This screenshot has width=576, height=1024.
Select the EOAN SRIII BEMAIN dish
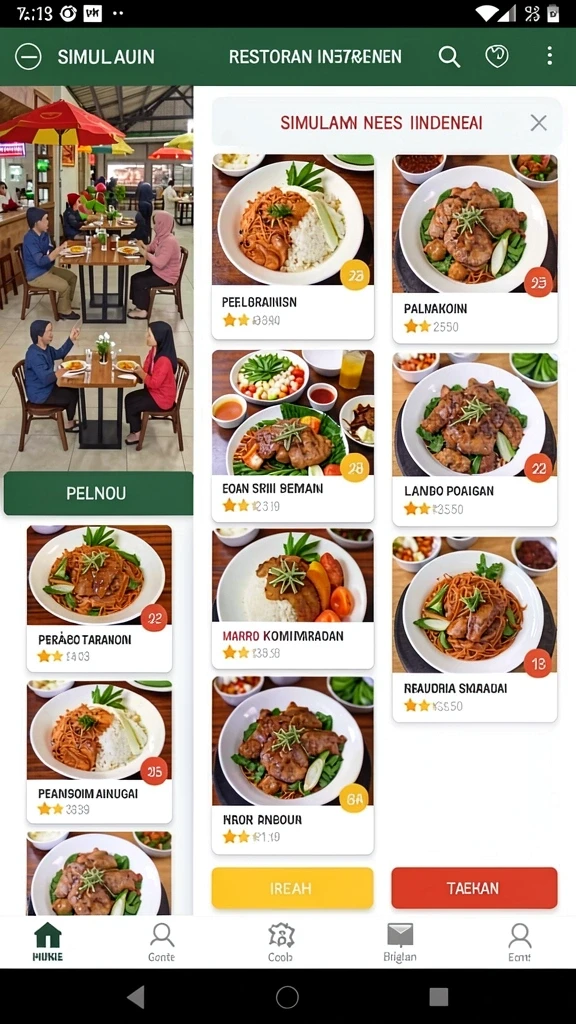[x=293, y=436]
